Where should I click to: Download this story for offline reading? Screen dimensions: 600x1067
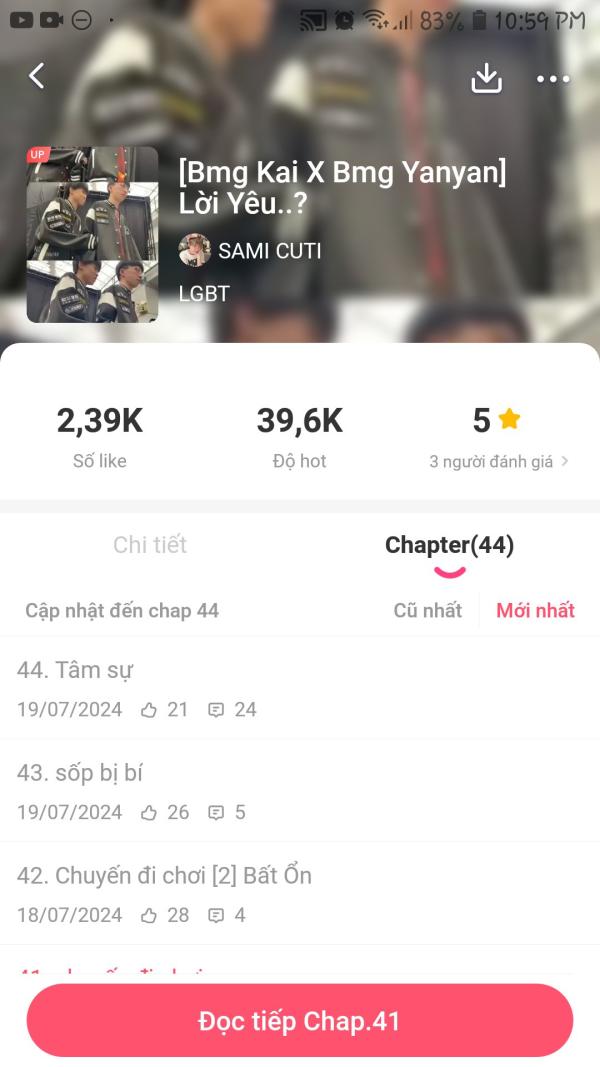point(486,78)
